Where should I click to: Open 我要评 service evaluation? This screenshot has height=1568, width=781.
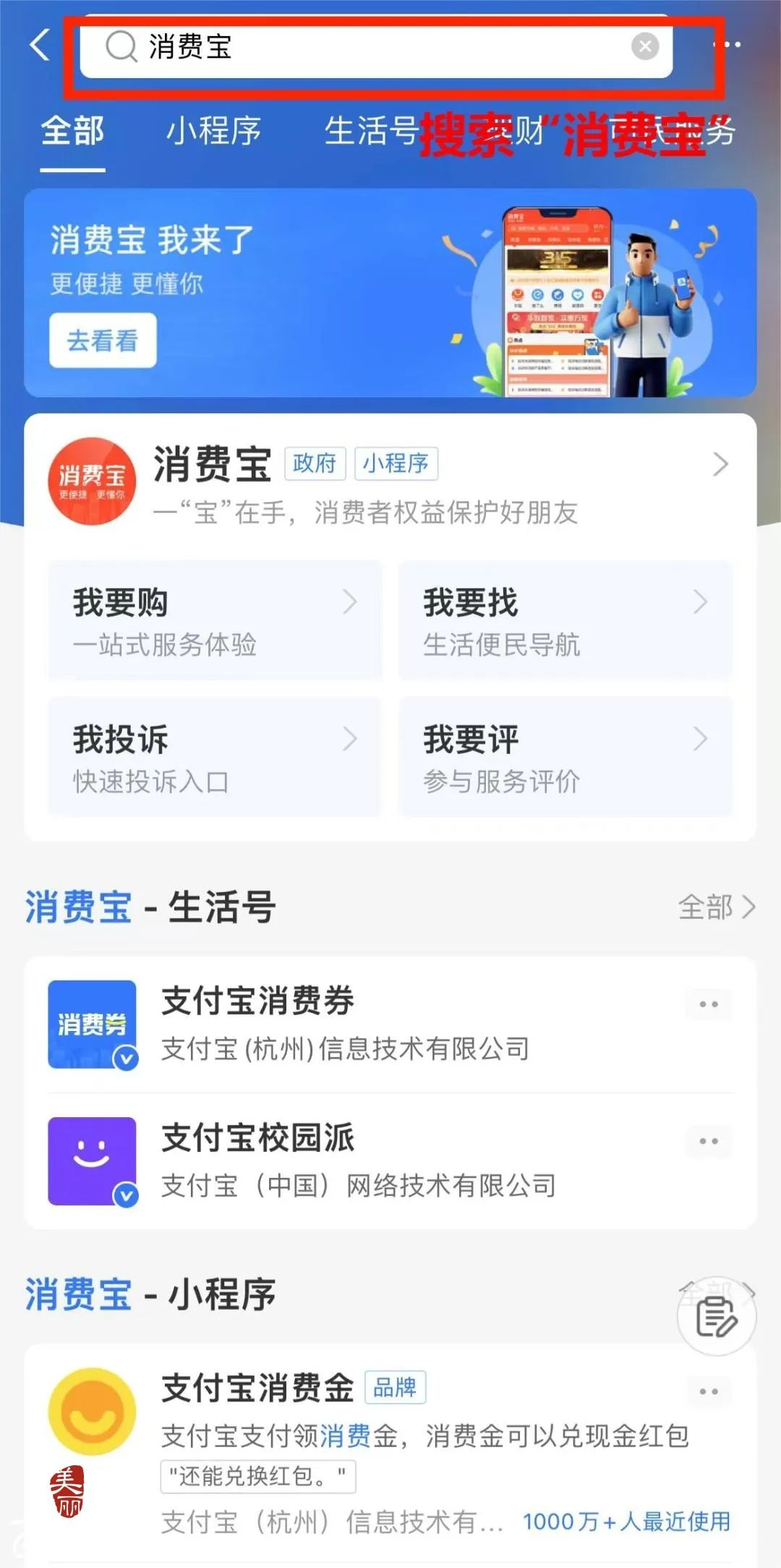point(566,758)
